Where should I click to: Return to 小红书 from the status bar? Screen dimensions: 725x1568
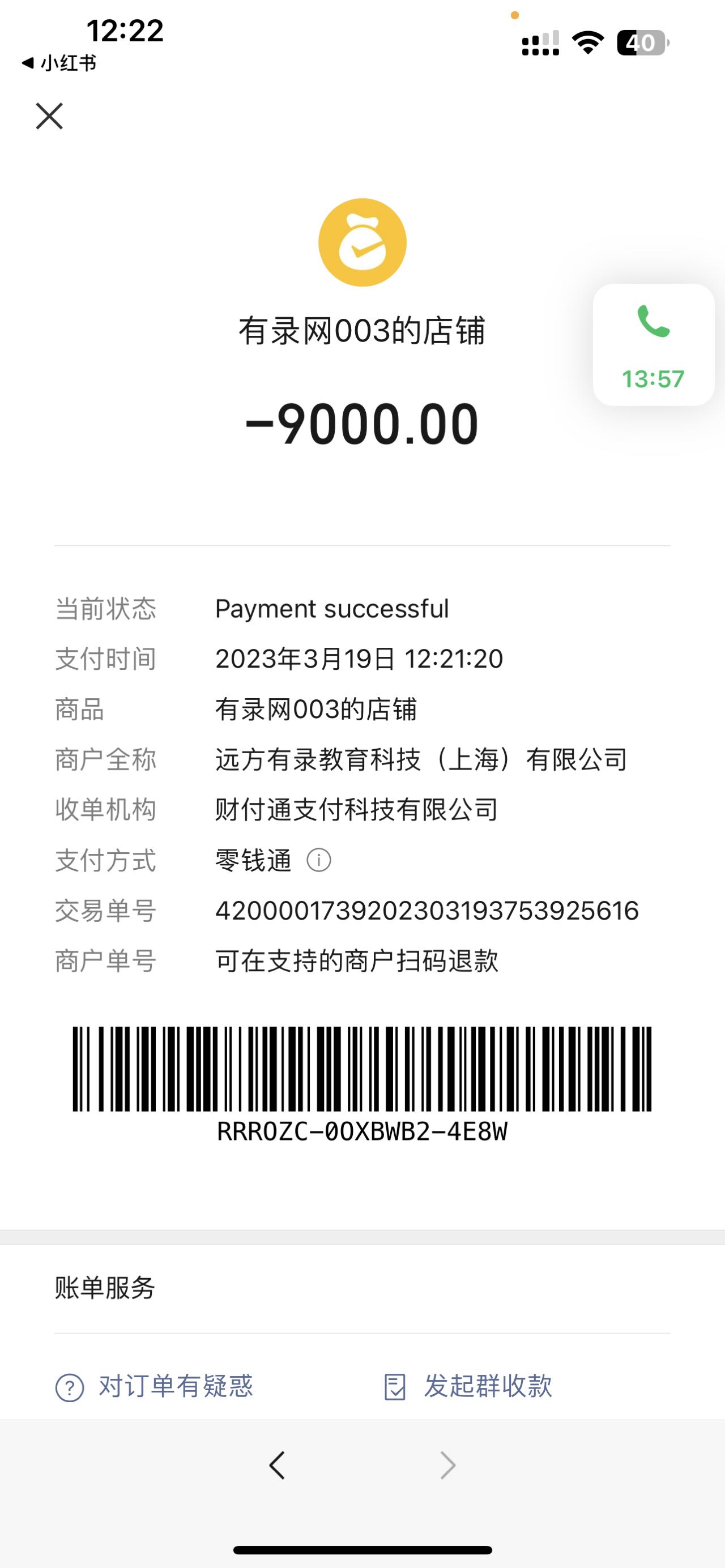(59, 63)
